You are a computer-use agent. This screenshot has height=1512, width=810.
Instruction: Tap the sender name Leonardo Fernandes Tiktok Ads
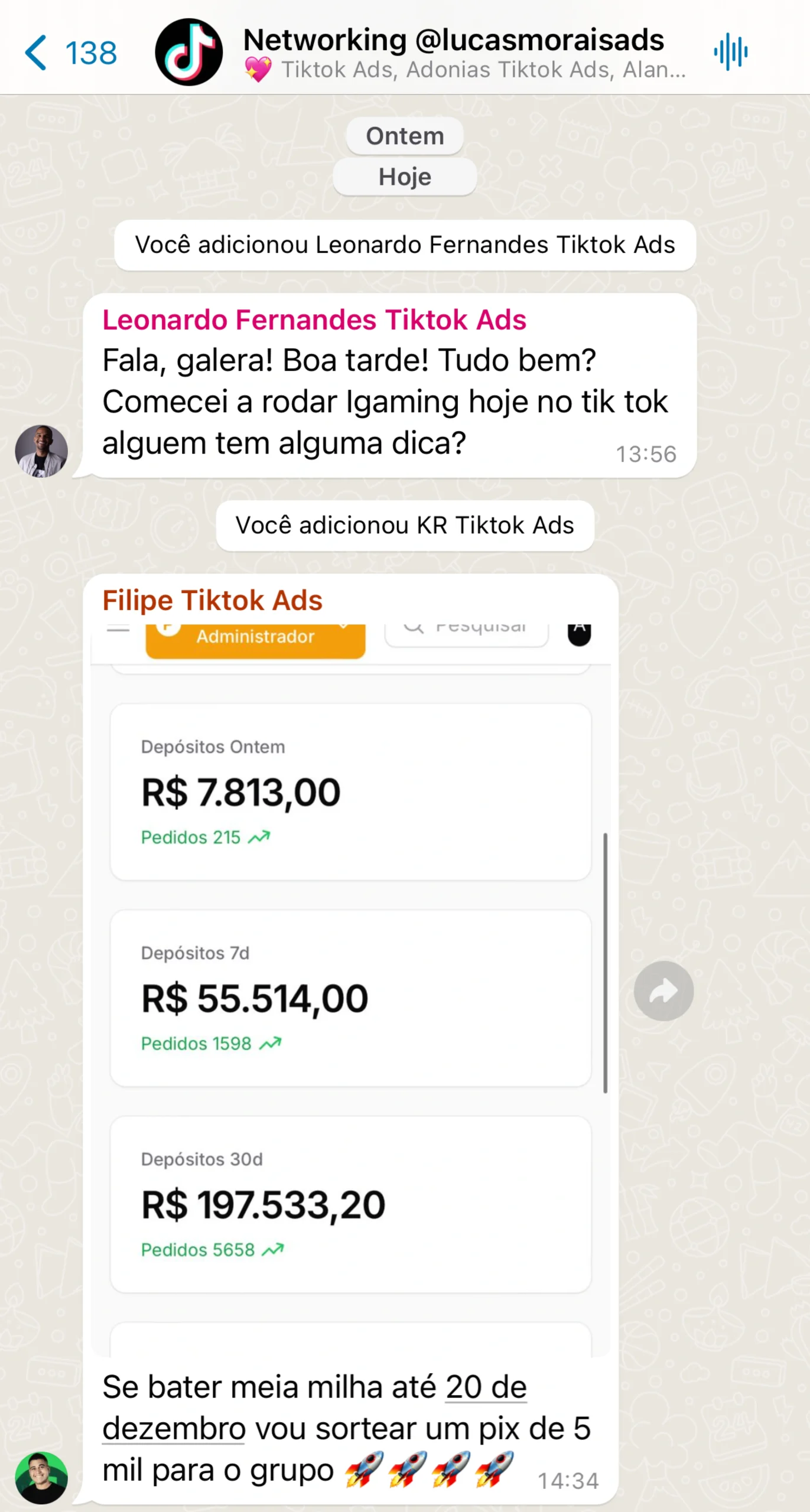click(x=314, y=320)
